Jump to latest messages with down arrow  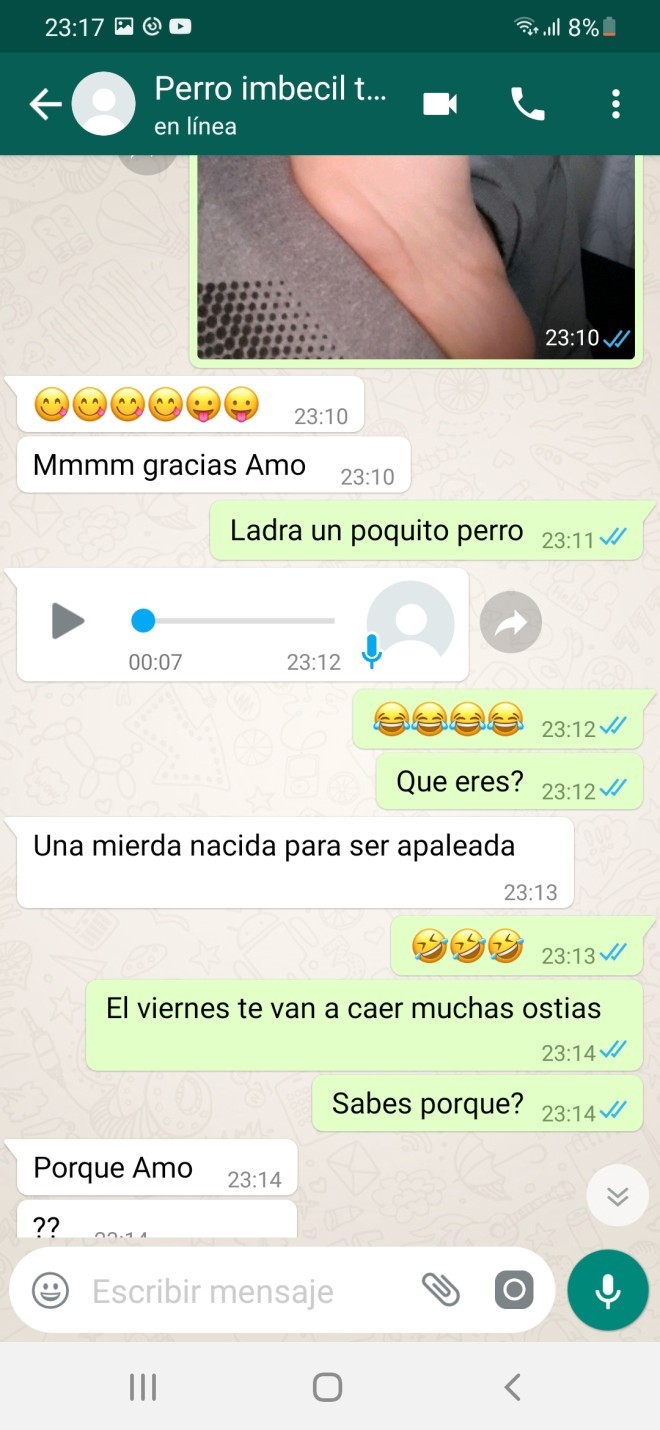(x=617, y=1196)
